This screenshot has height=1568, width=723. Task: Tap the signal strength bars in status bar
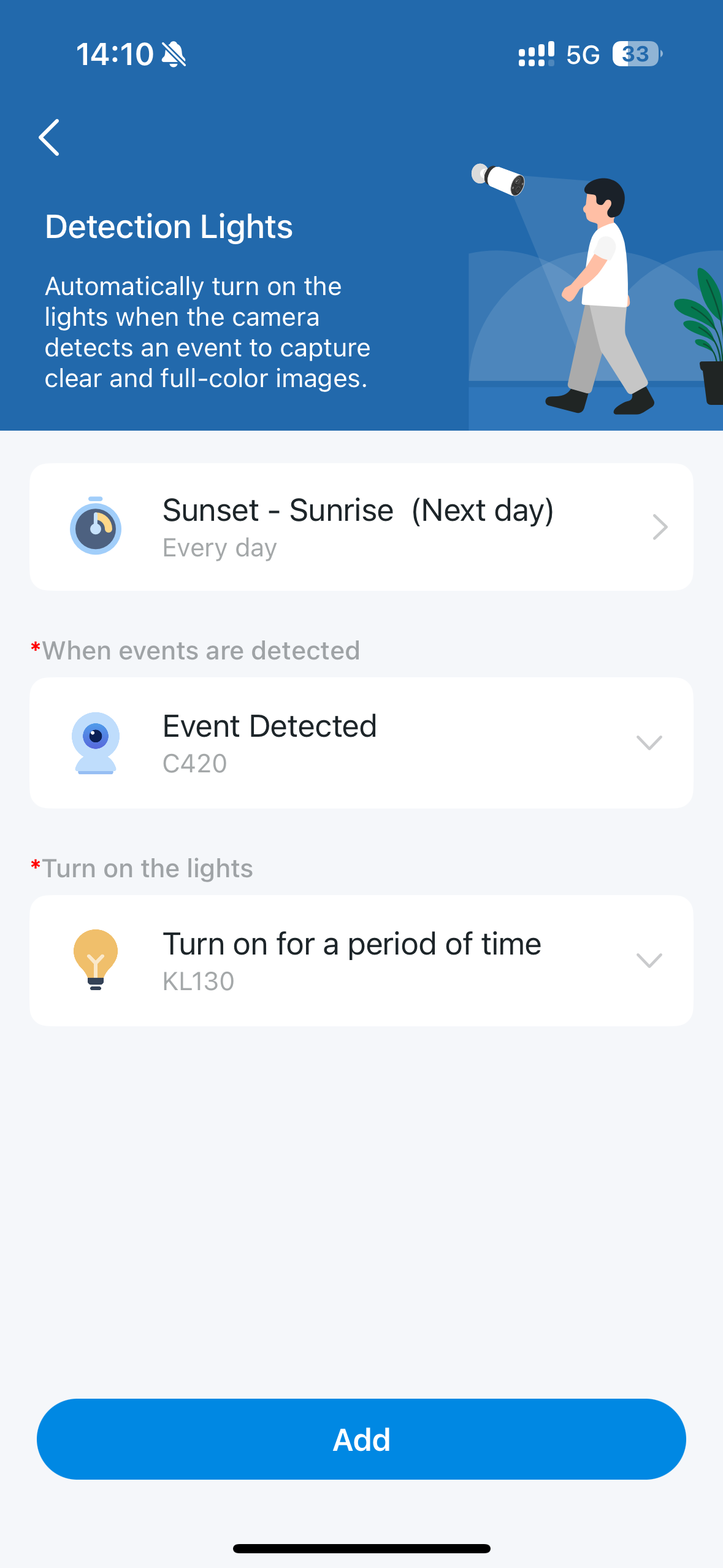(x=535, y=55)
